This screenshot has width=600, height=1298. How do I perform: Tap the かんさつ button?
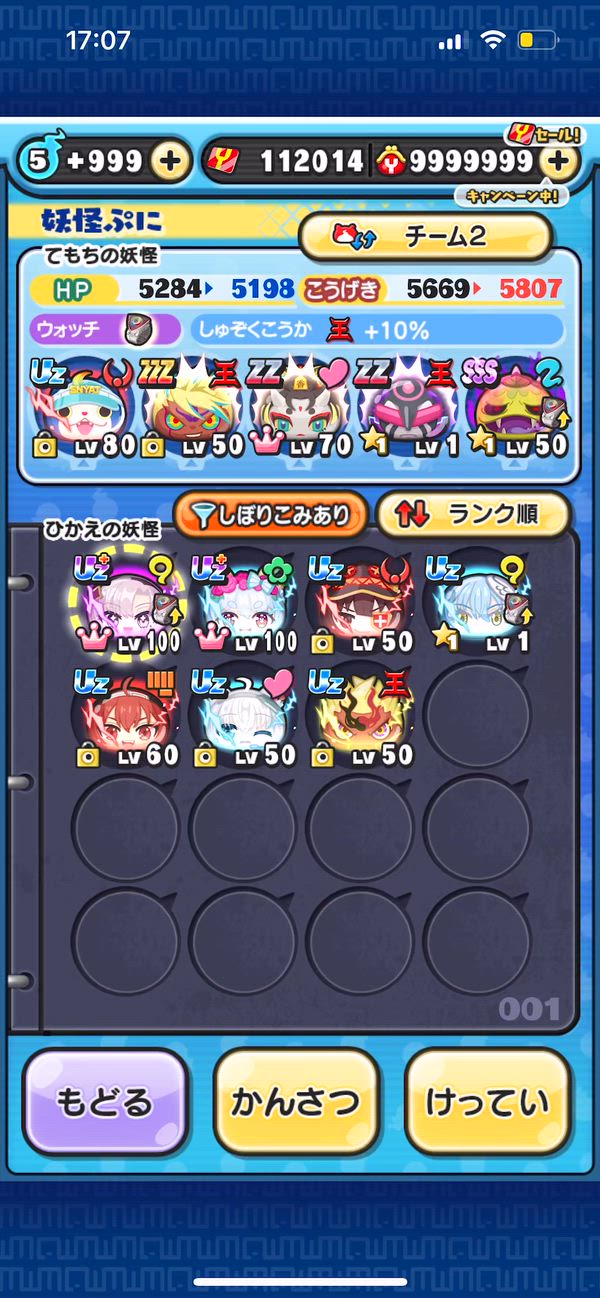click(x=296, y=1102)
